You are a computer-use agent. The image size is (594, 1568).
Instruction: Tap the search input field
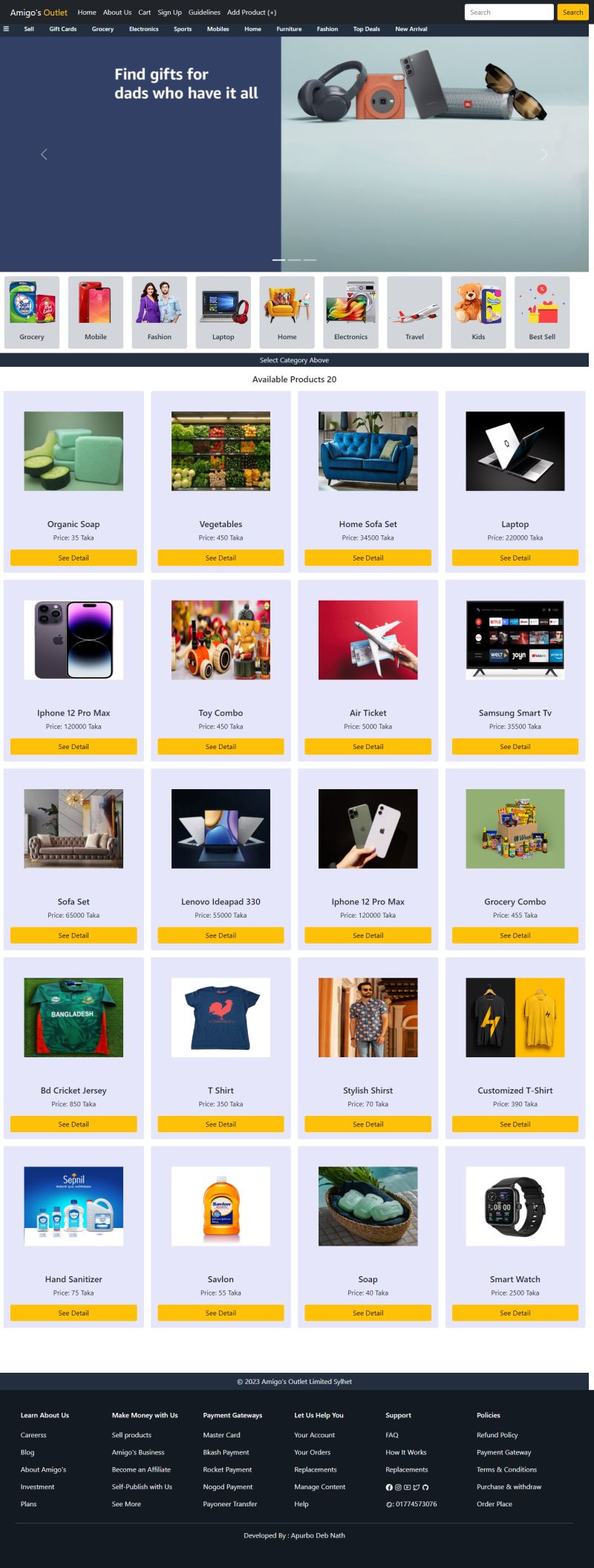[509, 12]
